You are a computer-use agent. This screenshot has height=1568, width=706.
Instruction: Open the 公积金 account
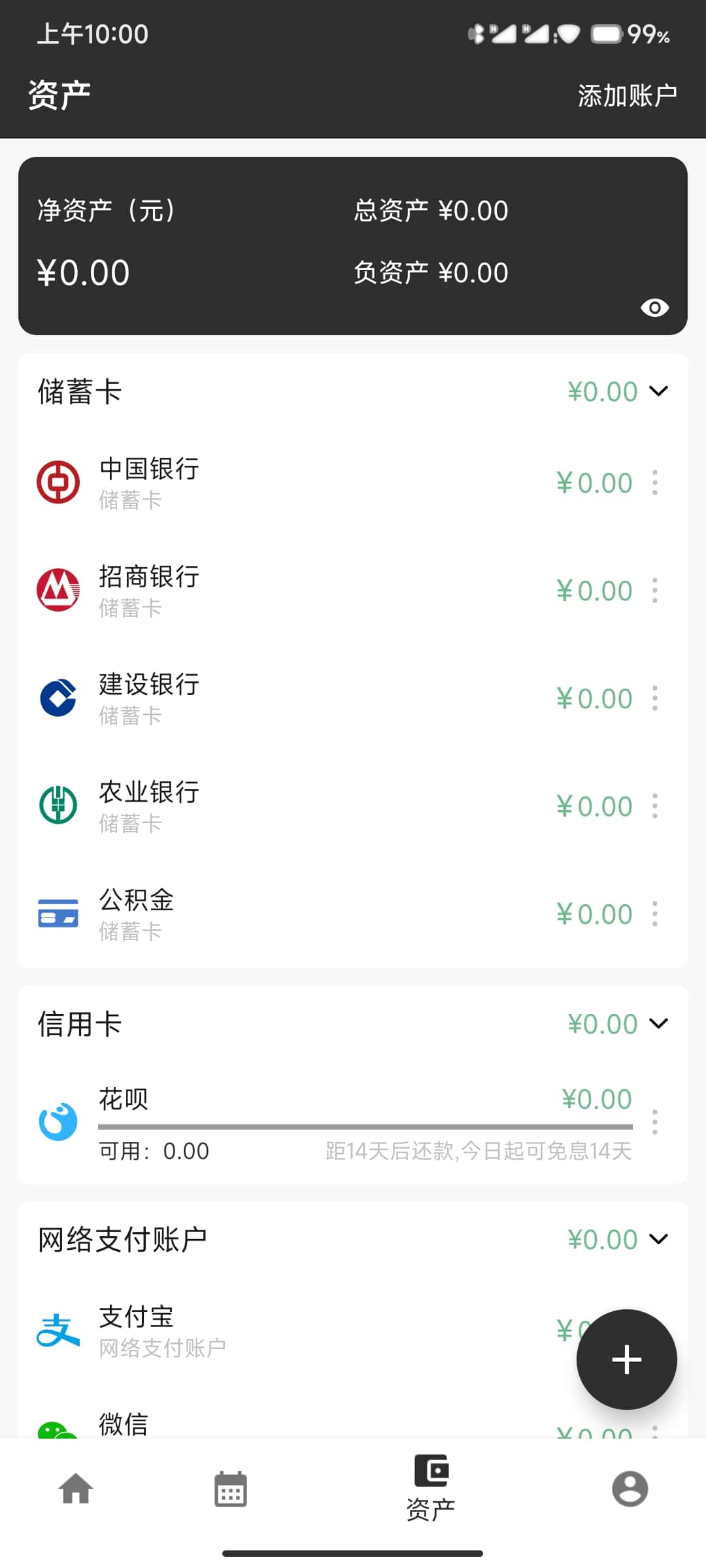point(137,914)
